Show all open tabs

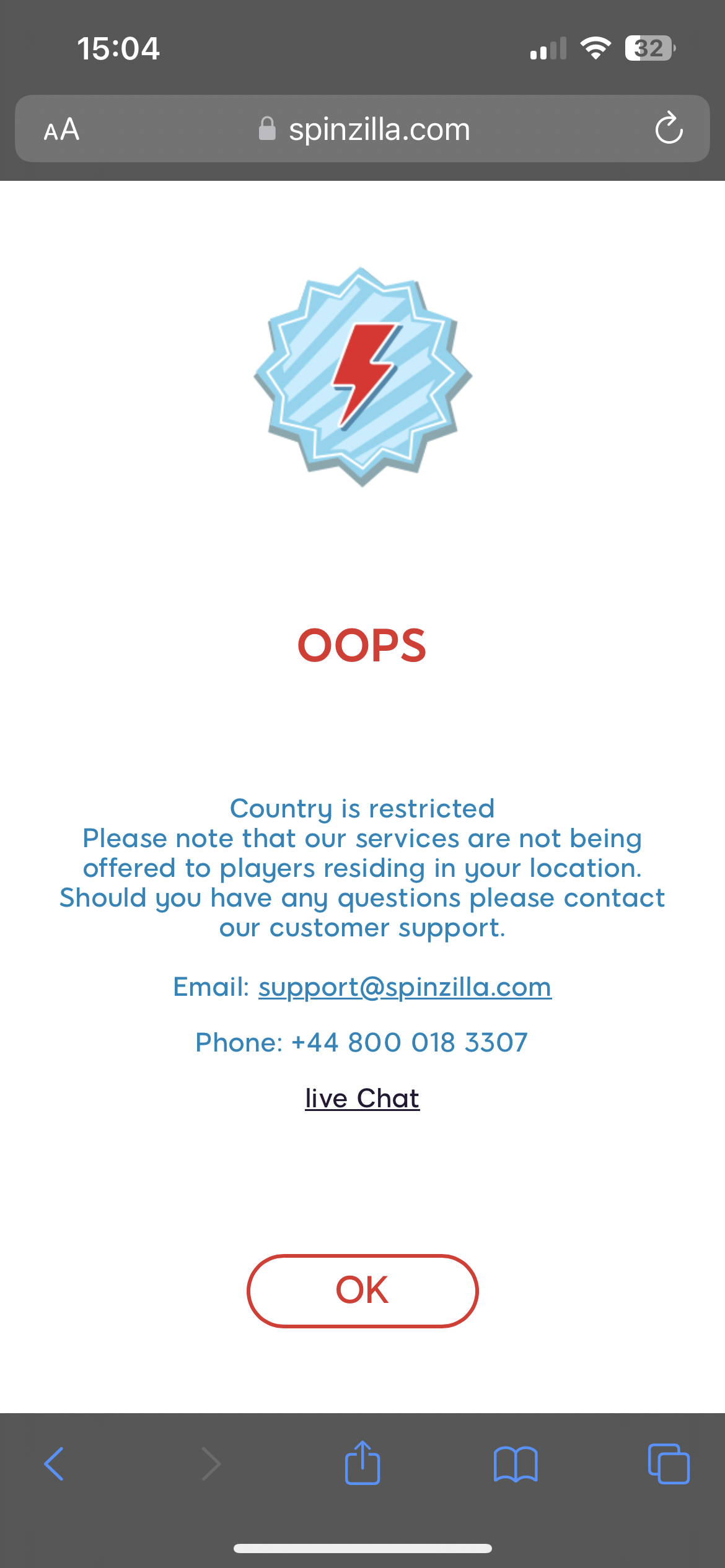[x=668, y=1464]
